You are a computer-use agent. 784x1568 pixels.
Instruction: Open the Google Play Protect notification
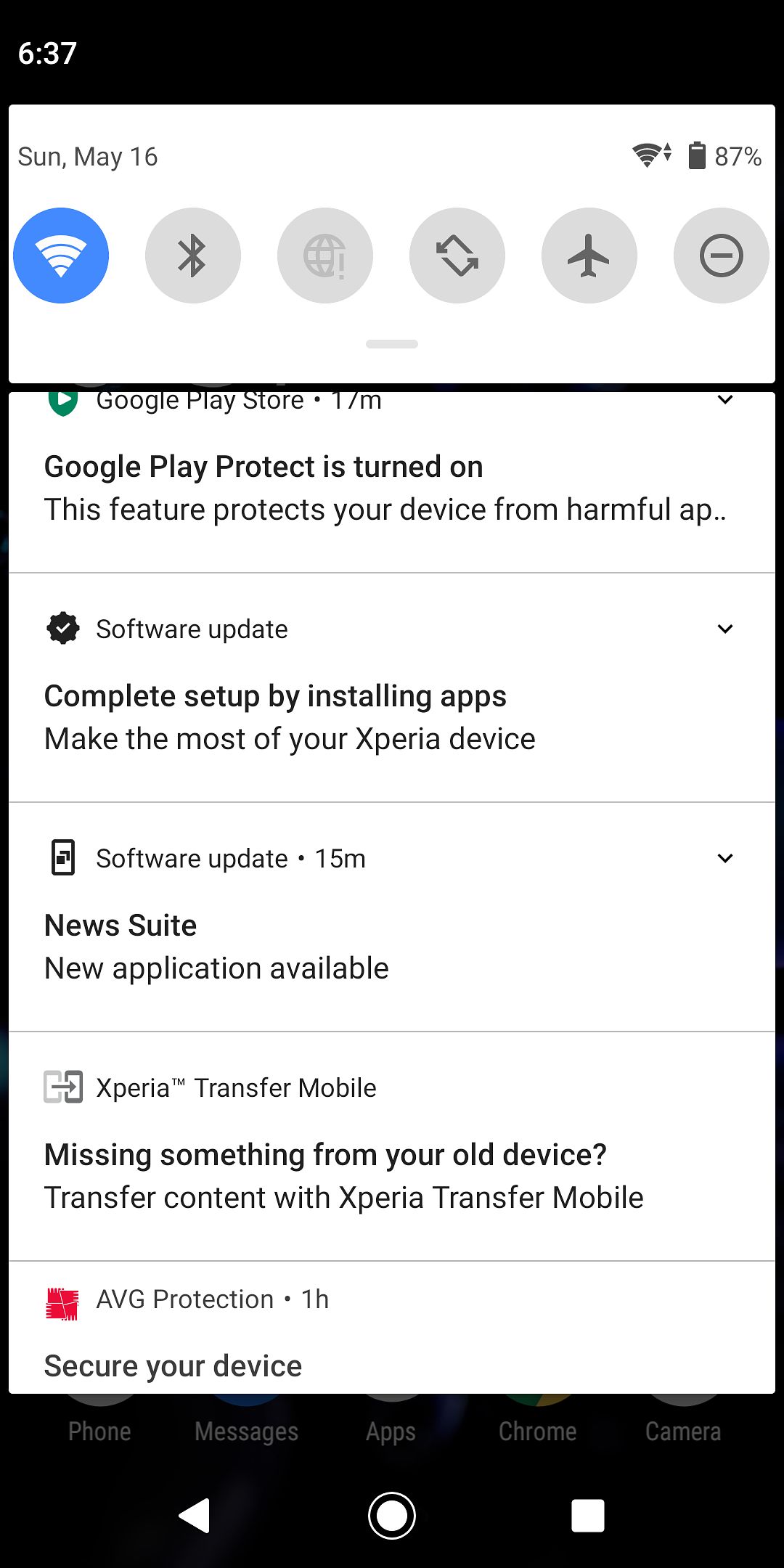392,482
